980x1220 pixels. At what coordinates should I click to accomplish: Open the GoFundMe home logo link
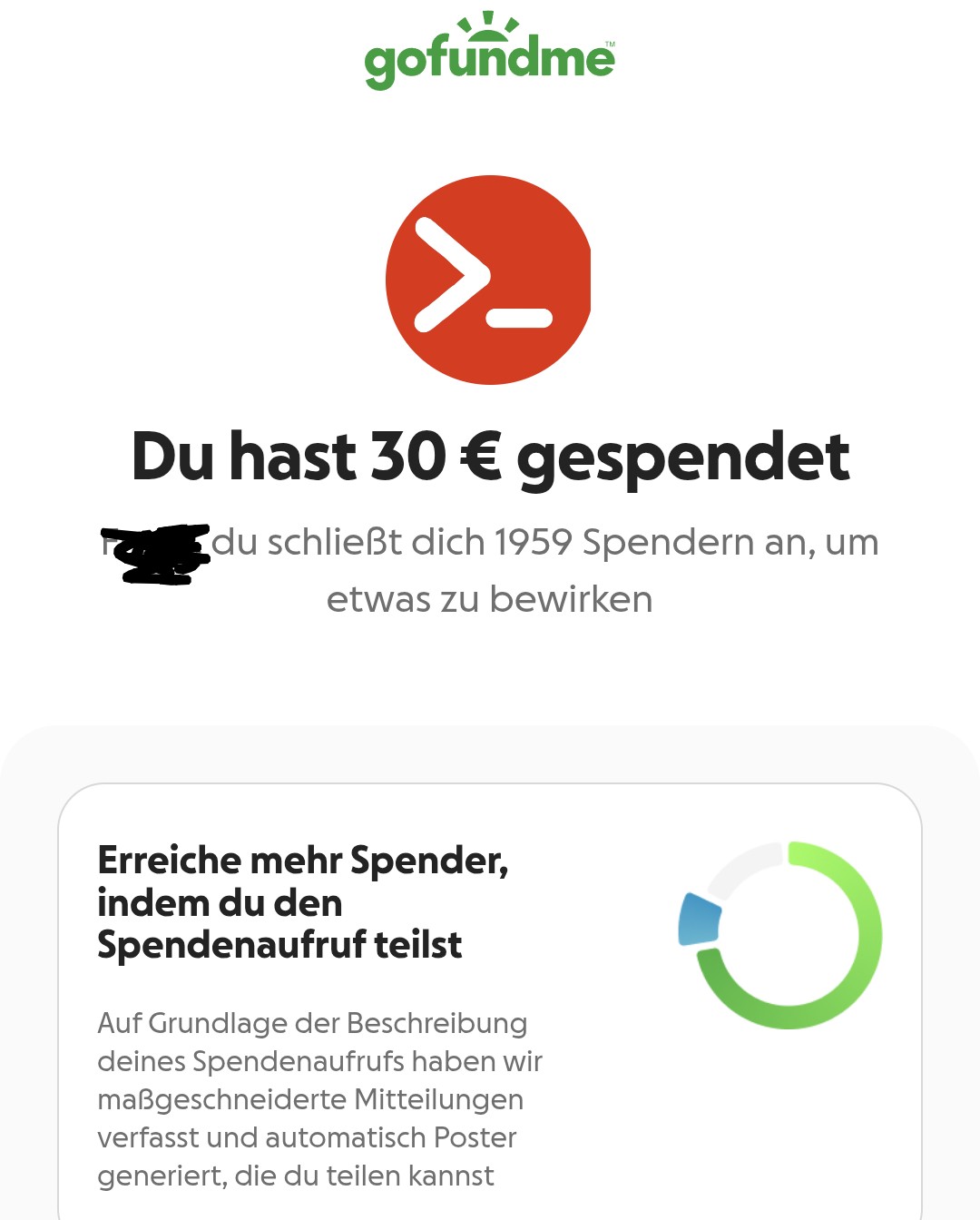point(489,54)
